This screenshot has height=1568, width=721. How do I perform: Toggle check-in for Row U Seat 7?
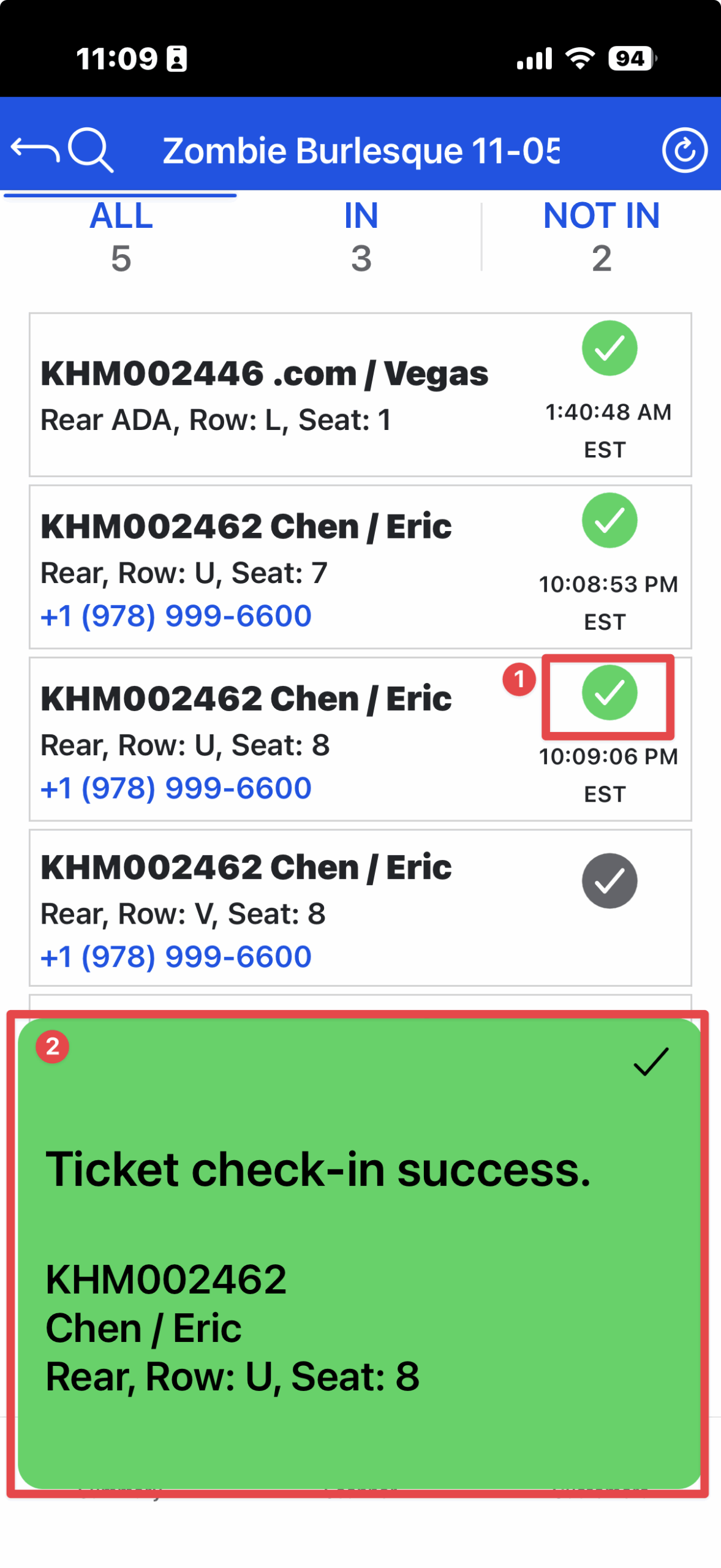pos(609,520)
